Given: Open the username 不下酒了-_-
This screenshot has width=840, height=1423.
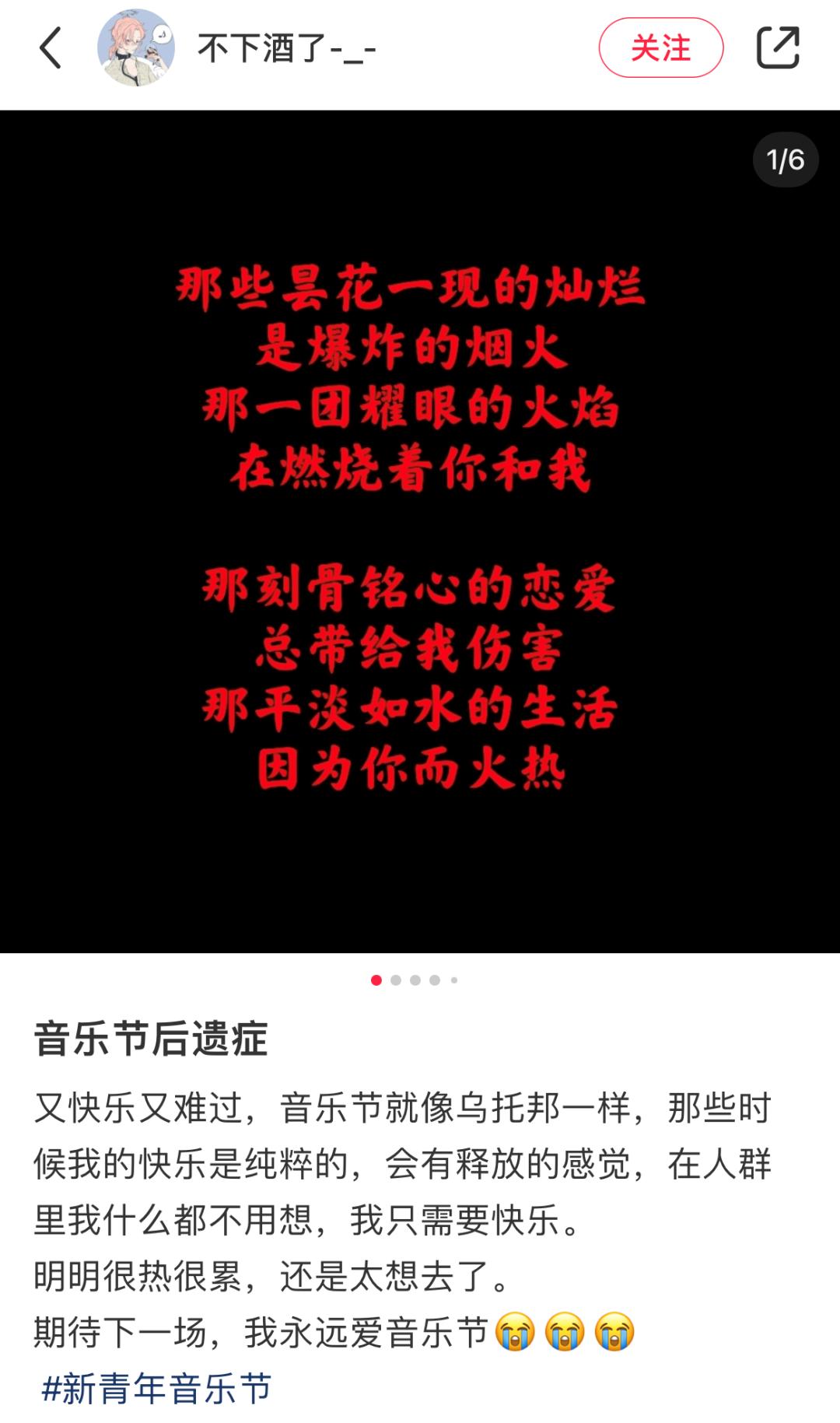Looking at the screenshot, I should [287, 48].
